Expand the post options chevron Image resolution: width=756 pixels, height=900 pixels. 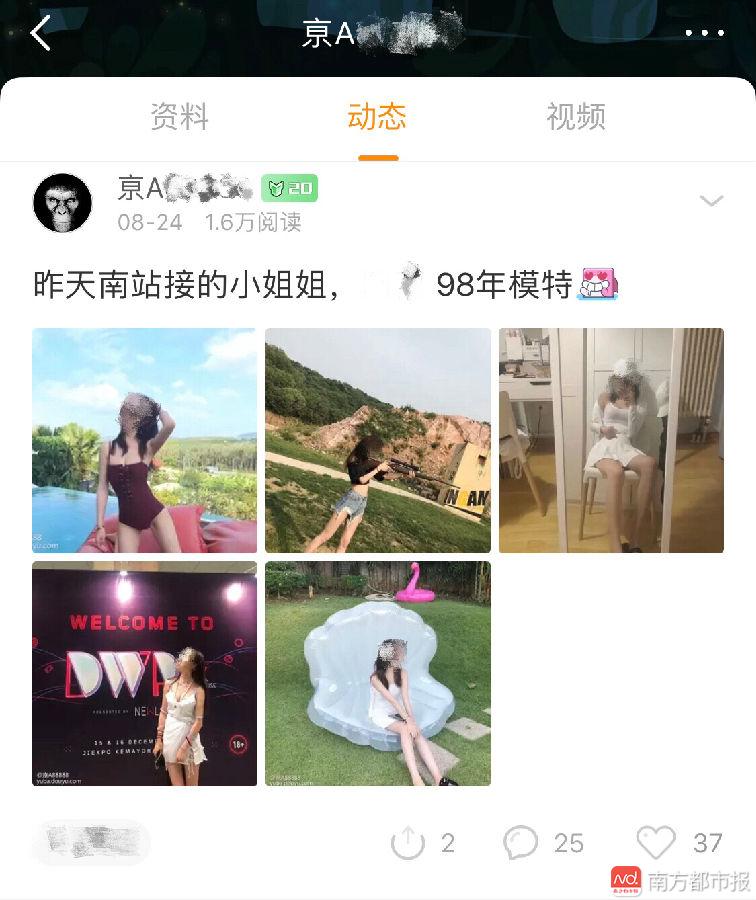point(711,202)
